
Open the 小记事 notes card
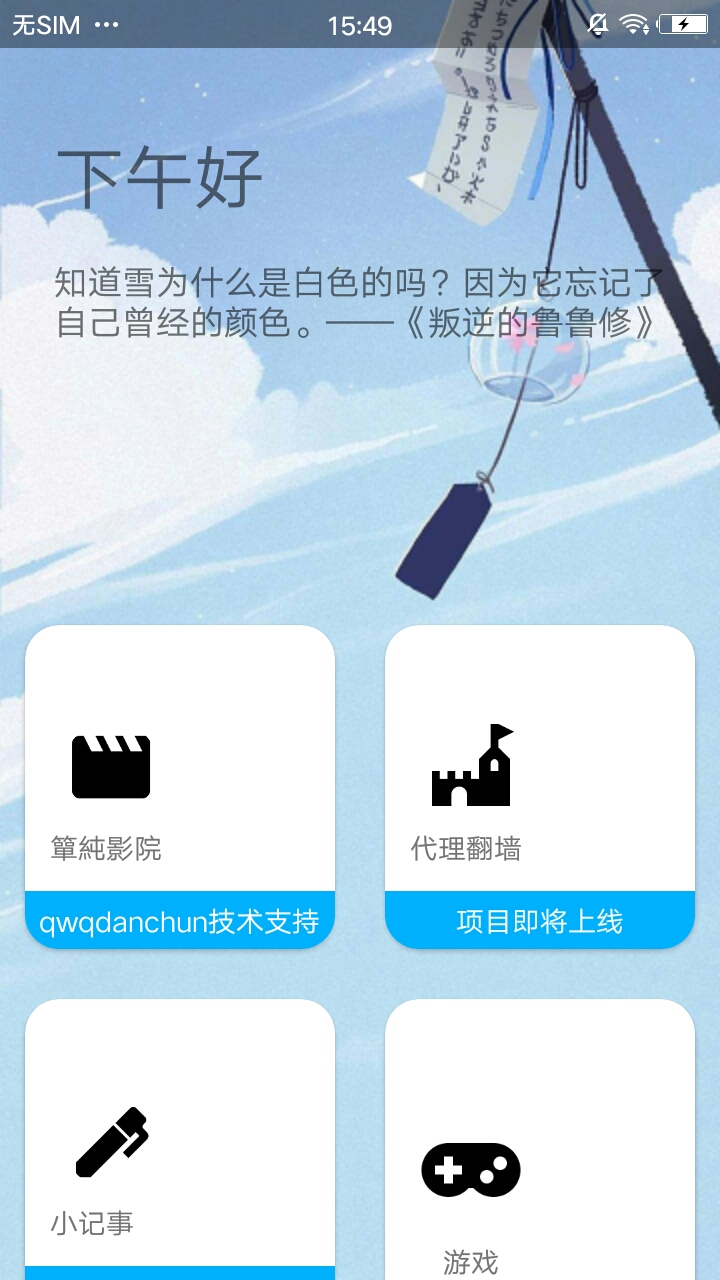180,1140
